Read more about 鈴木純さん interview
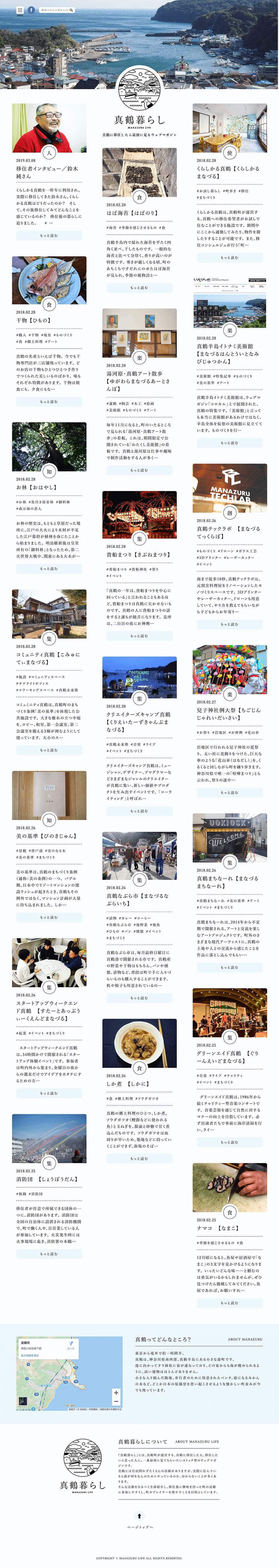279x1568 pixels. coord(49,235)
